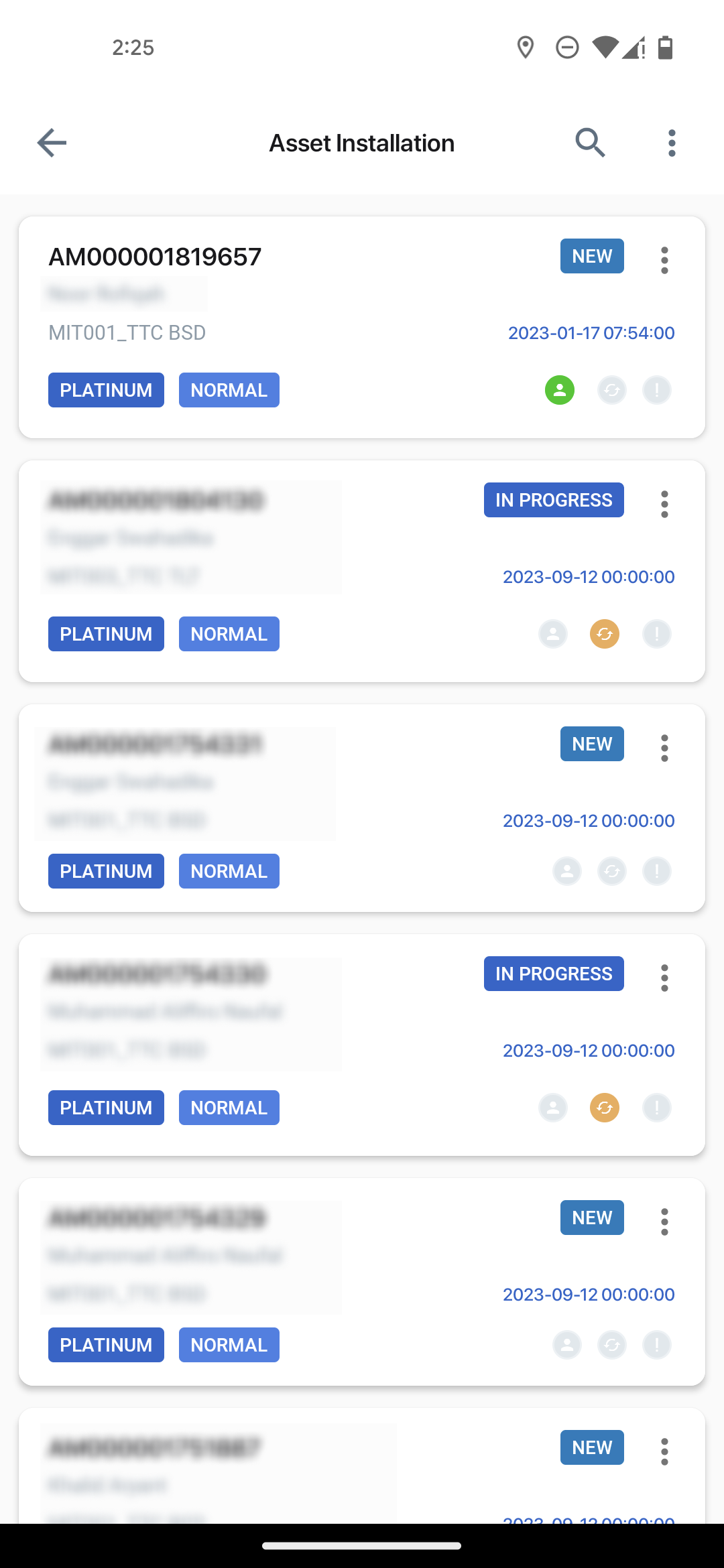Open the three-dot menu on card AM000001819657
Viewport: 724px width, 1568px height.
664,260
